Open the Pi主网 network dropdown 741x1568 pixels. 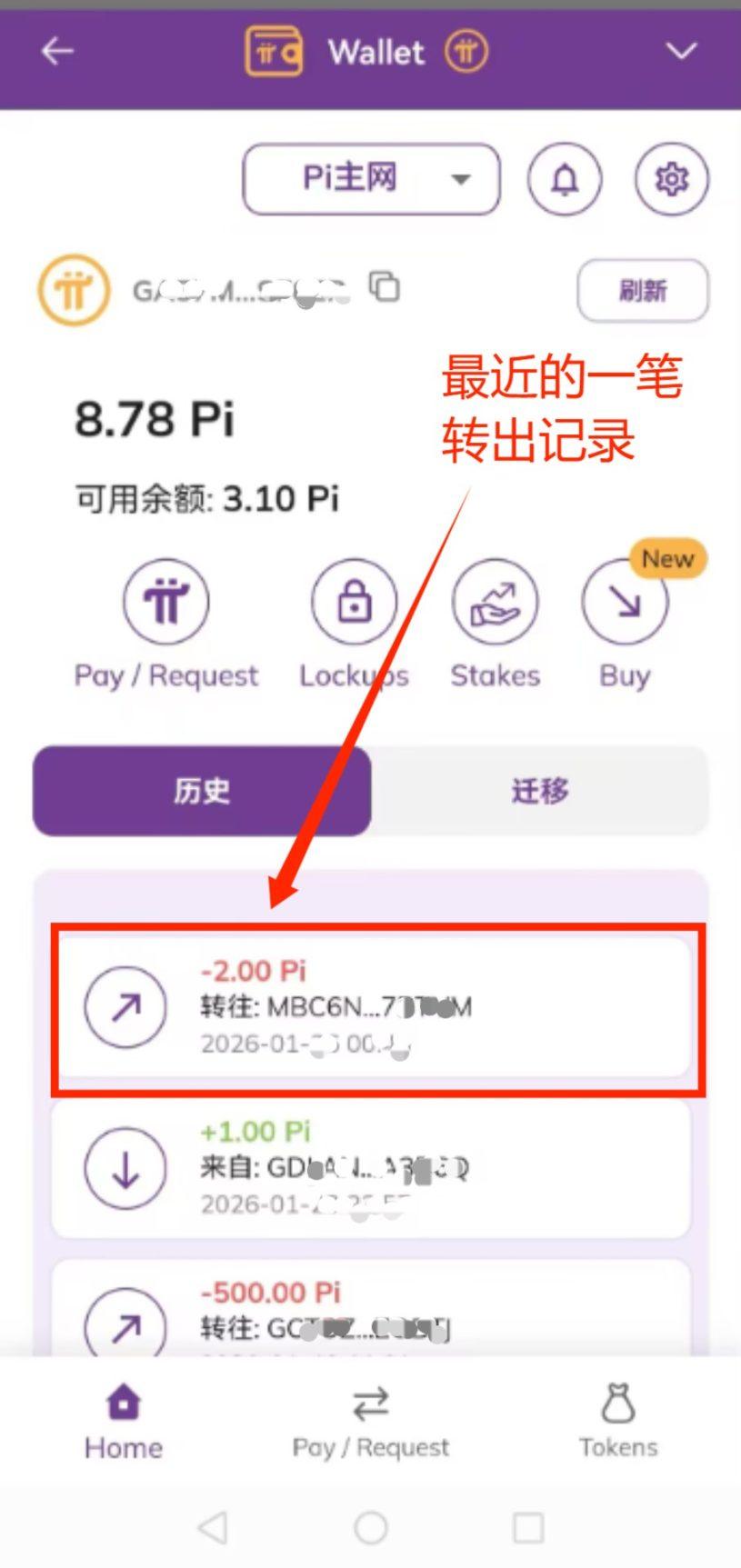(371, 179)
